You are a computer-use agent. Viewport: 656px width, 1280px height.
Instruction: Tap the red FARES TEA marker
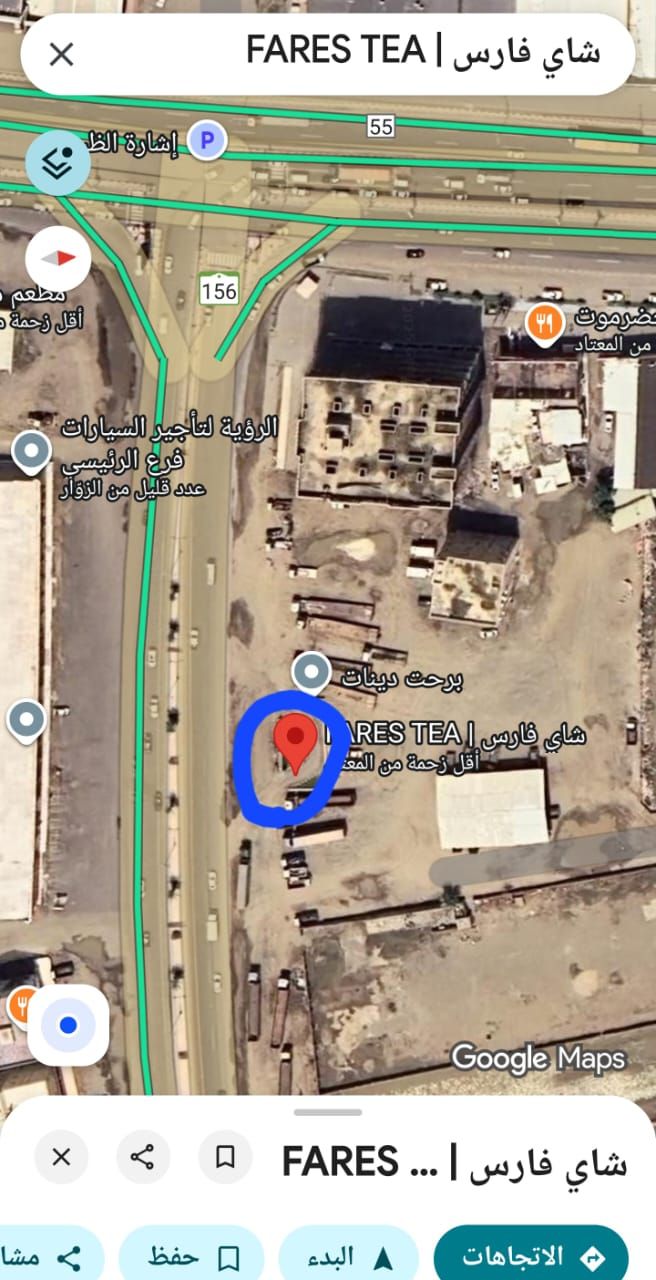(295, 741)
